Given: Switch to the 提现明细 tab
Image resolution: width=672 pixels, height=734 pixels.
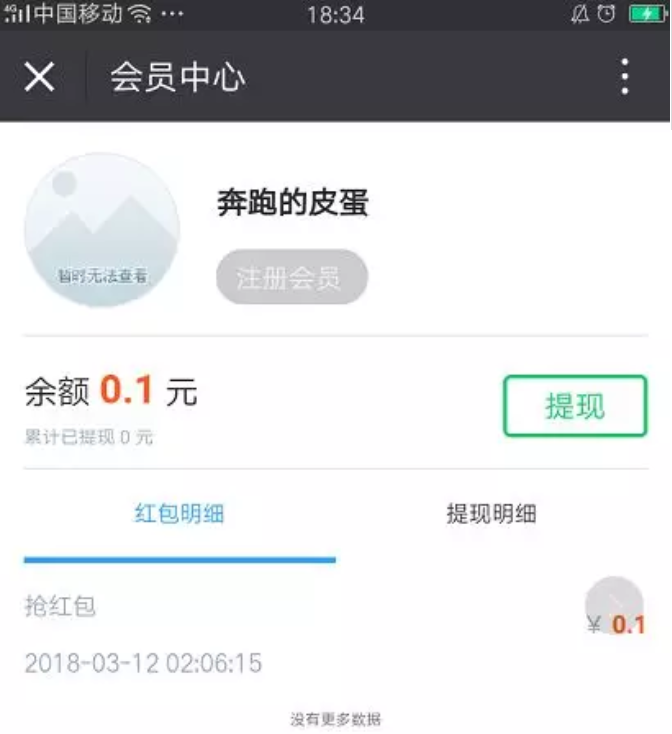Looking at the screenshot, I should point(491,514).
